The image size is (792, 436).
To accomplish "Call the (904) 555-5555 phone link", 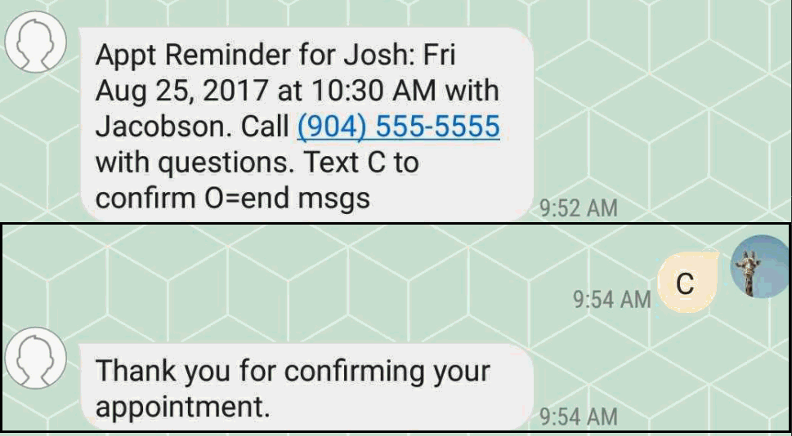I will 398,127.
